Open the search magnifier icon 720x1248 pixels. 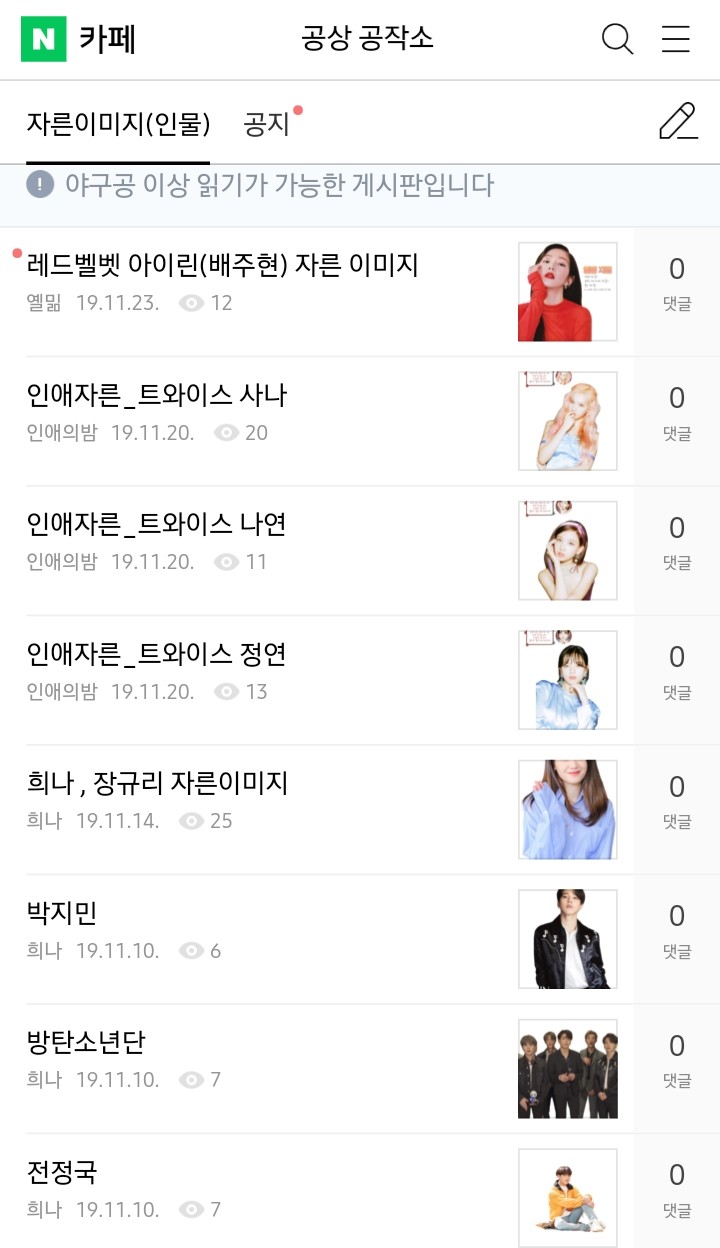(x=617, y=39)
